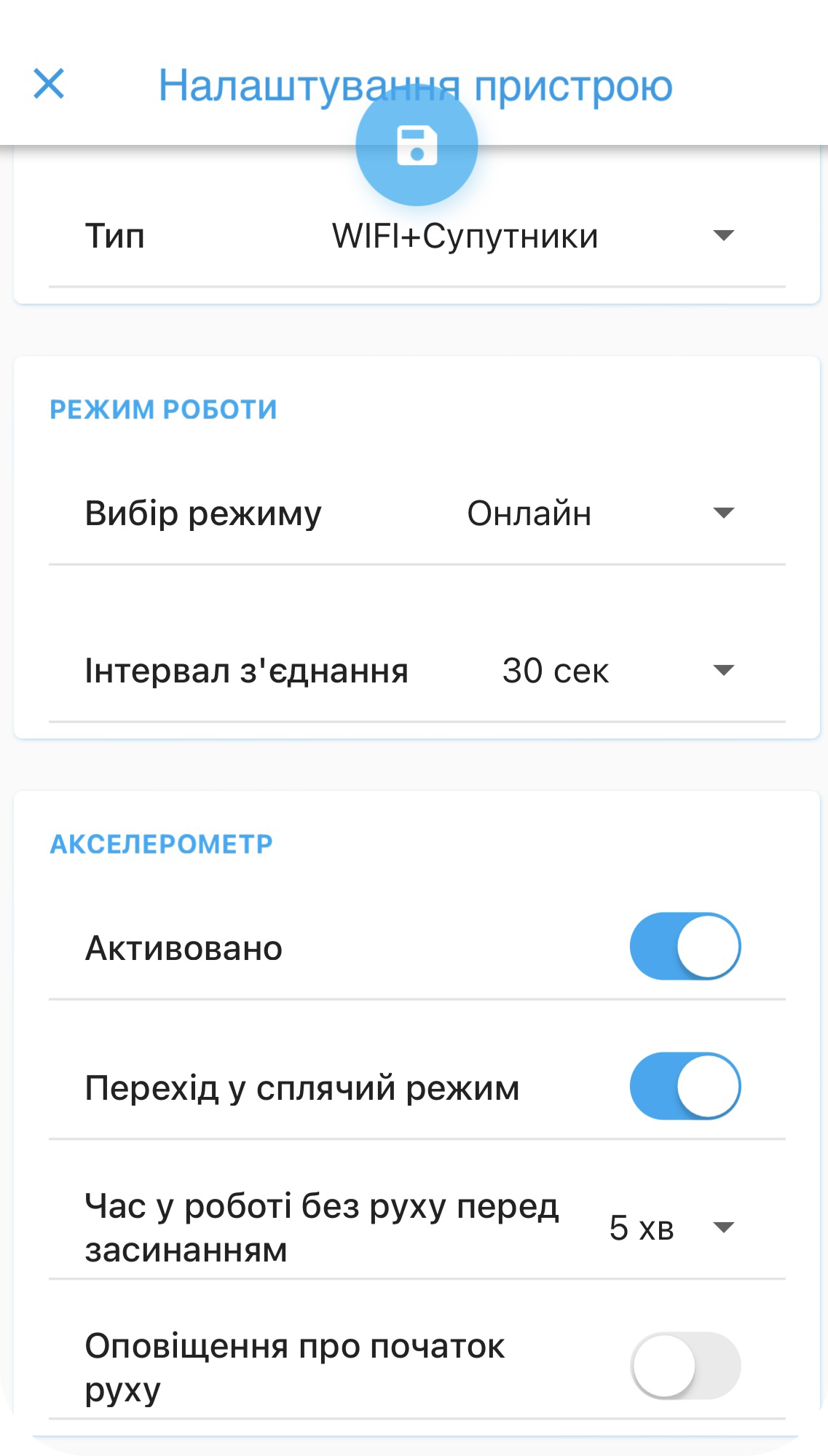This screenshot has height=1456, width=828.
Task: Enable Оповіщення про початок руху
Action: click(x=685, y=1366)
